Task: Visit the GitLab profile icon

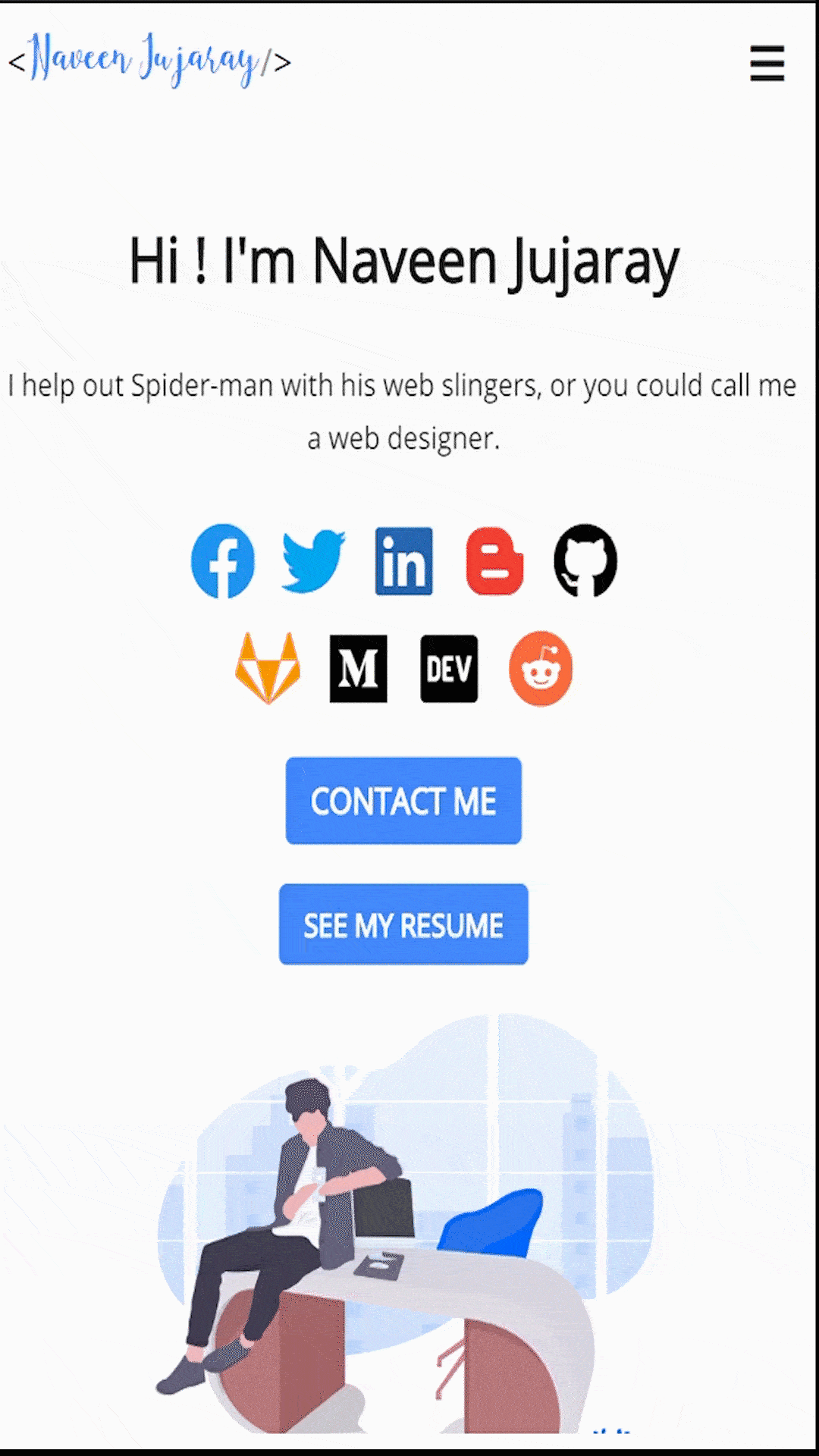Action: [x=268, y=669]
